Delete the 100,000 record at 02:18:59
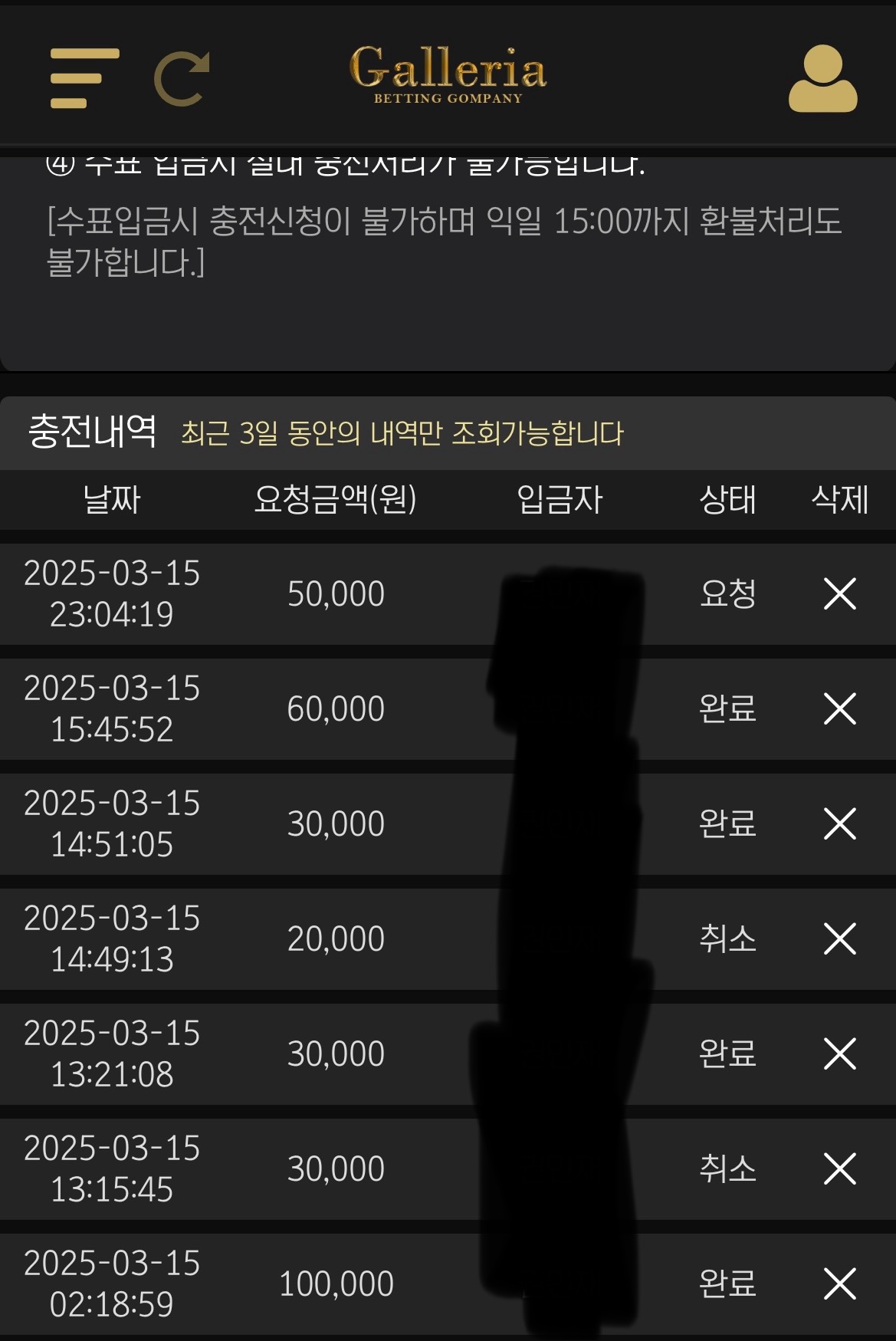 (839, 1283)
